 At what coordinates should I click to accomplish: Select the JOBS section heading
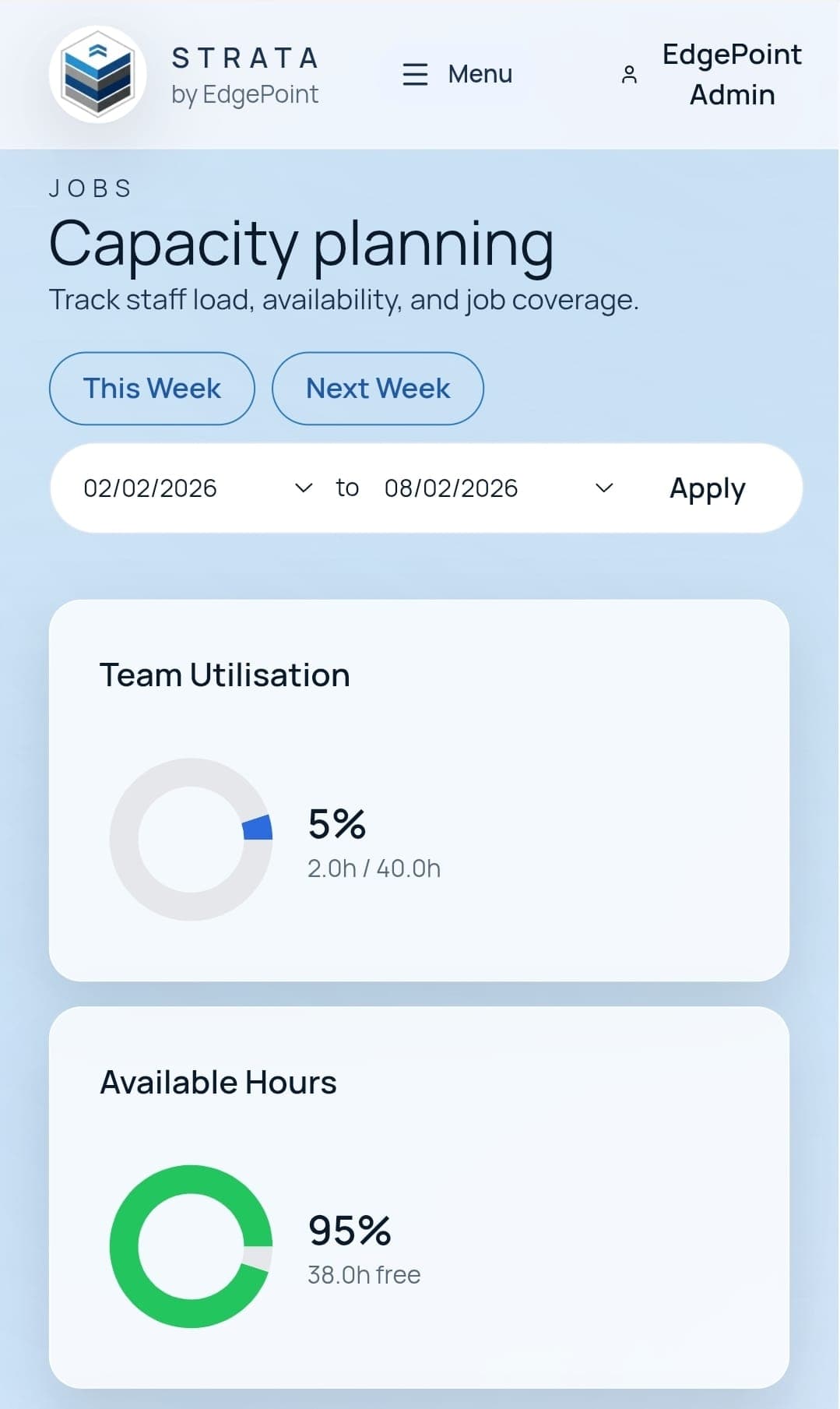point(90,187)
